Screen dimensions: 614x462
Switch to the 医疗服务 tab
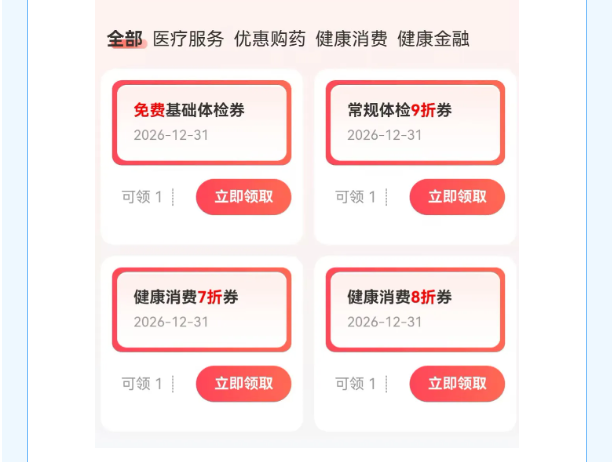tap(188, 39)
